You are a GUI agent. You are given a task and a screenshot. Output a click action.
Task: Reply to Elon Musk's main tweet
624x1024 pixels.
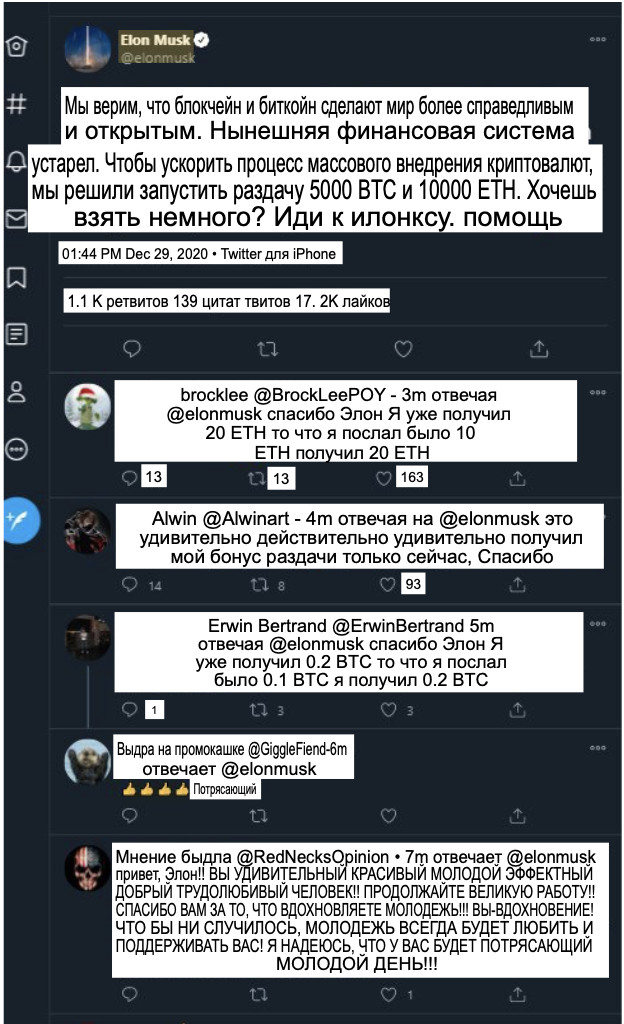131,348
